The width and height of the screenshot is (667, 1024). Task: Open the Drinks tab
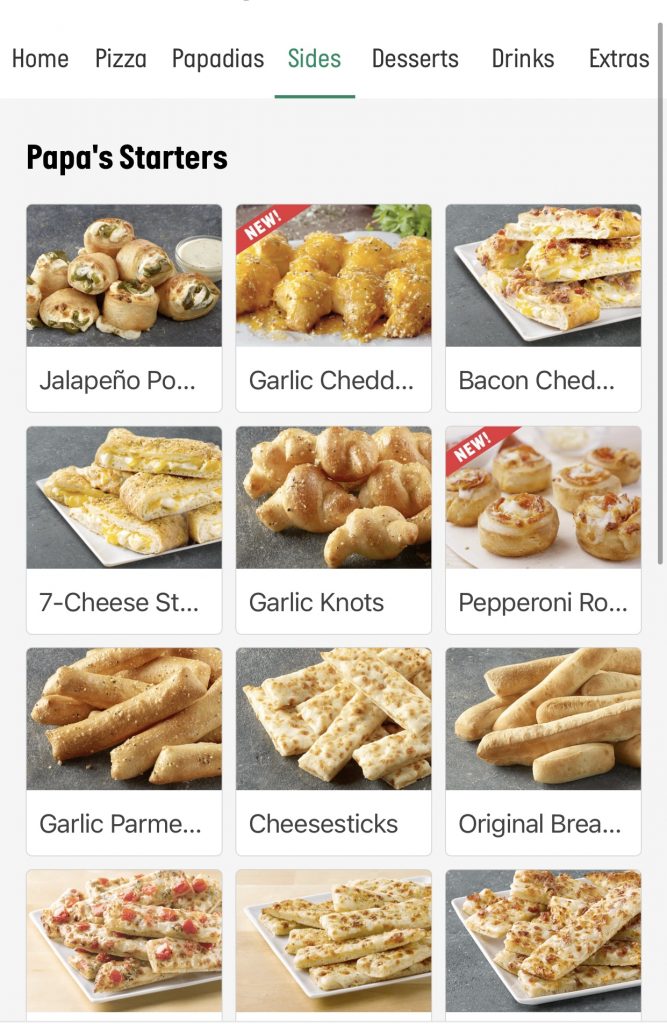click(523, 59)
